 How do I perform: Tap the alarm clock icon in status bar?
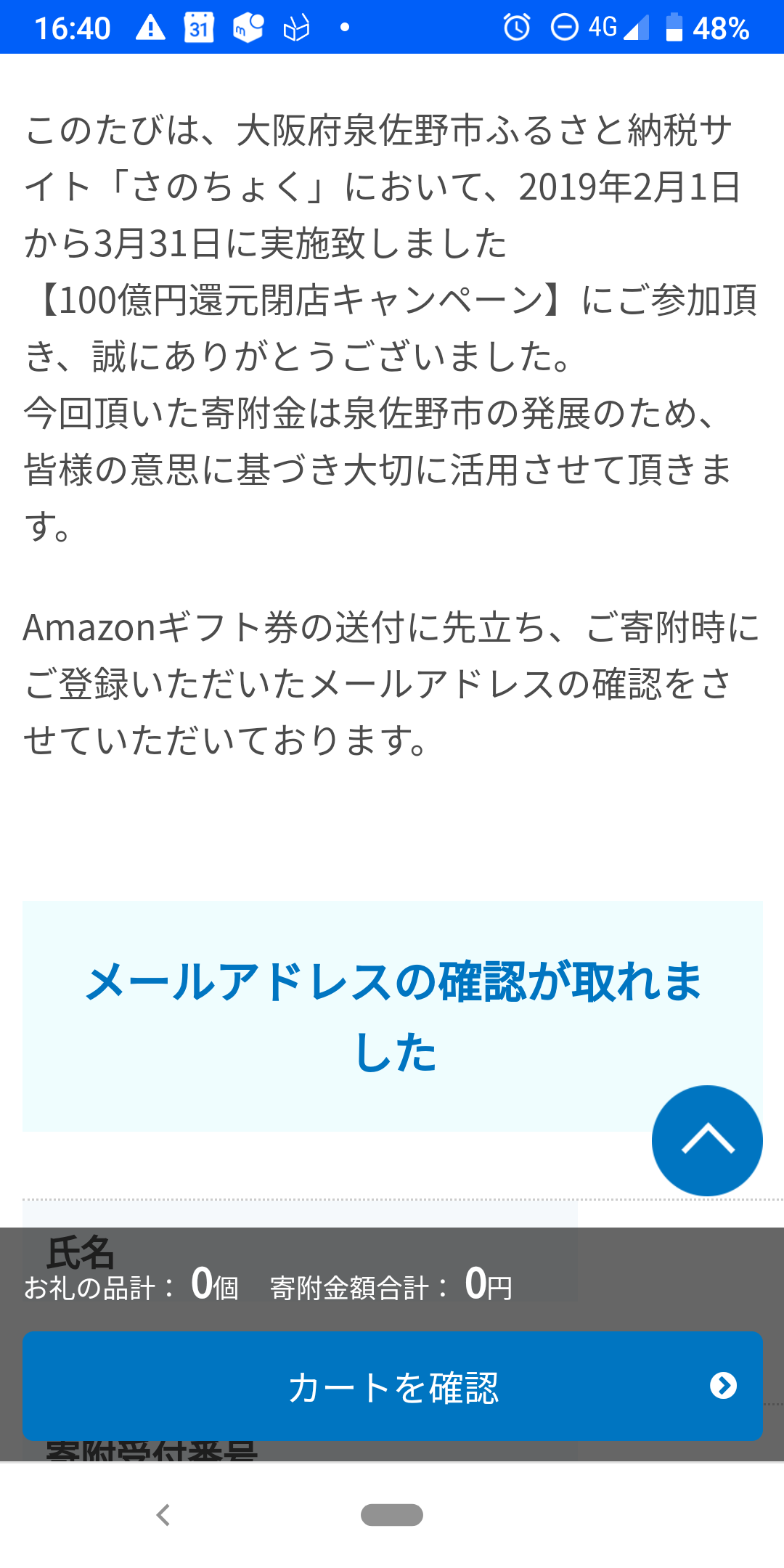[517, 28]
